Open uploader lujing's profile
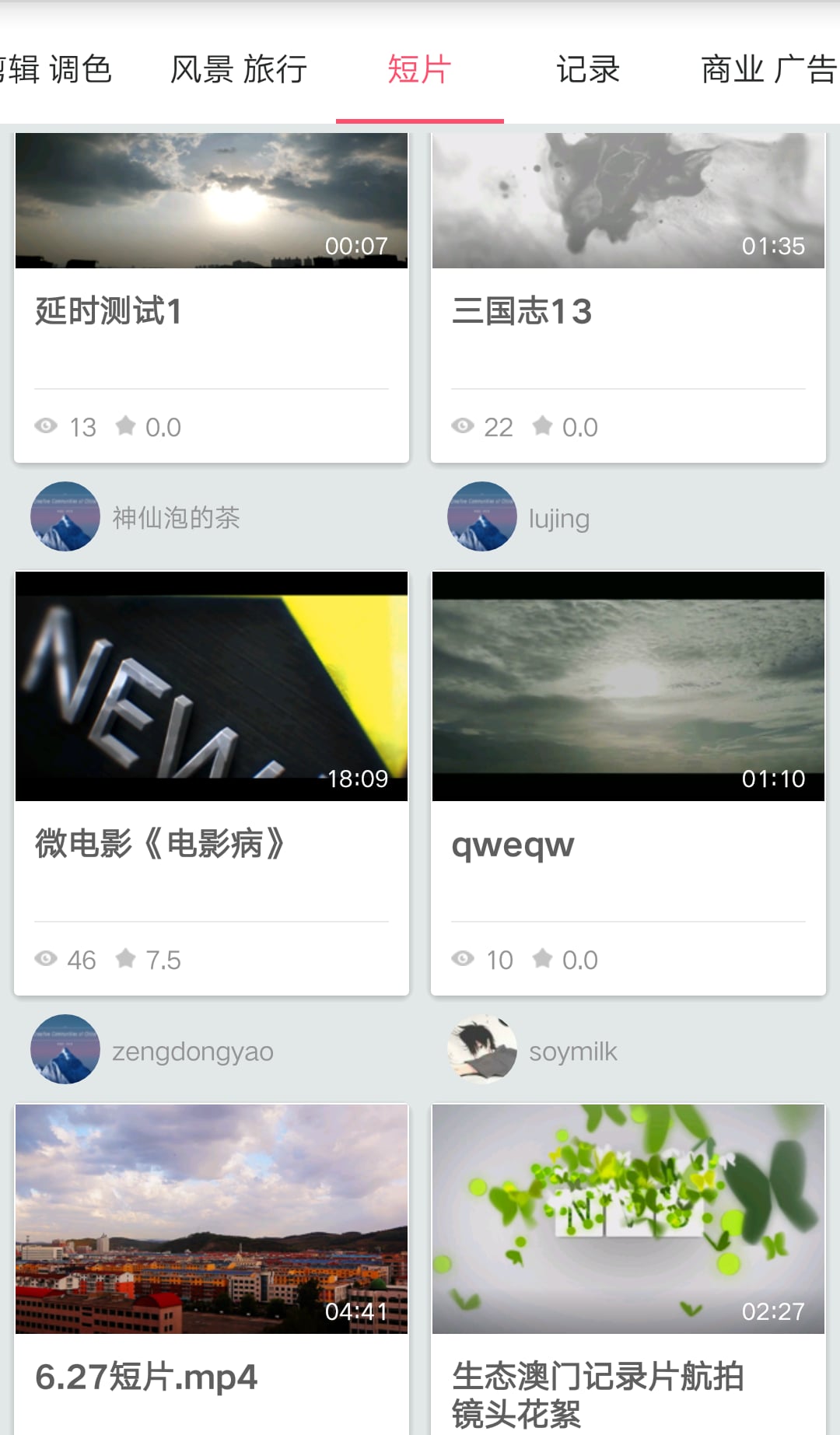 [558, 518]
